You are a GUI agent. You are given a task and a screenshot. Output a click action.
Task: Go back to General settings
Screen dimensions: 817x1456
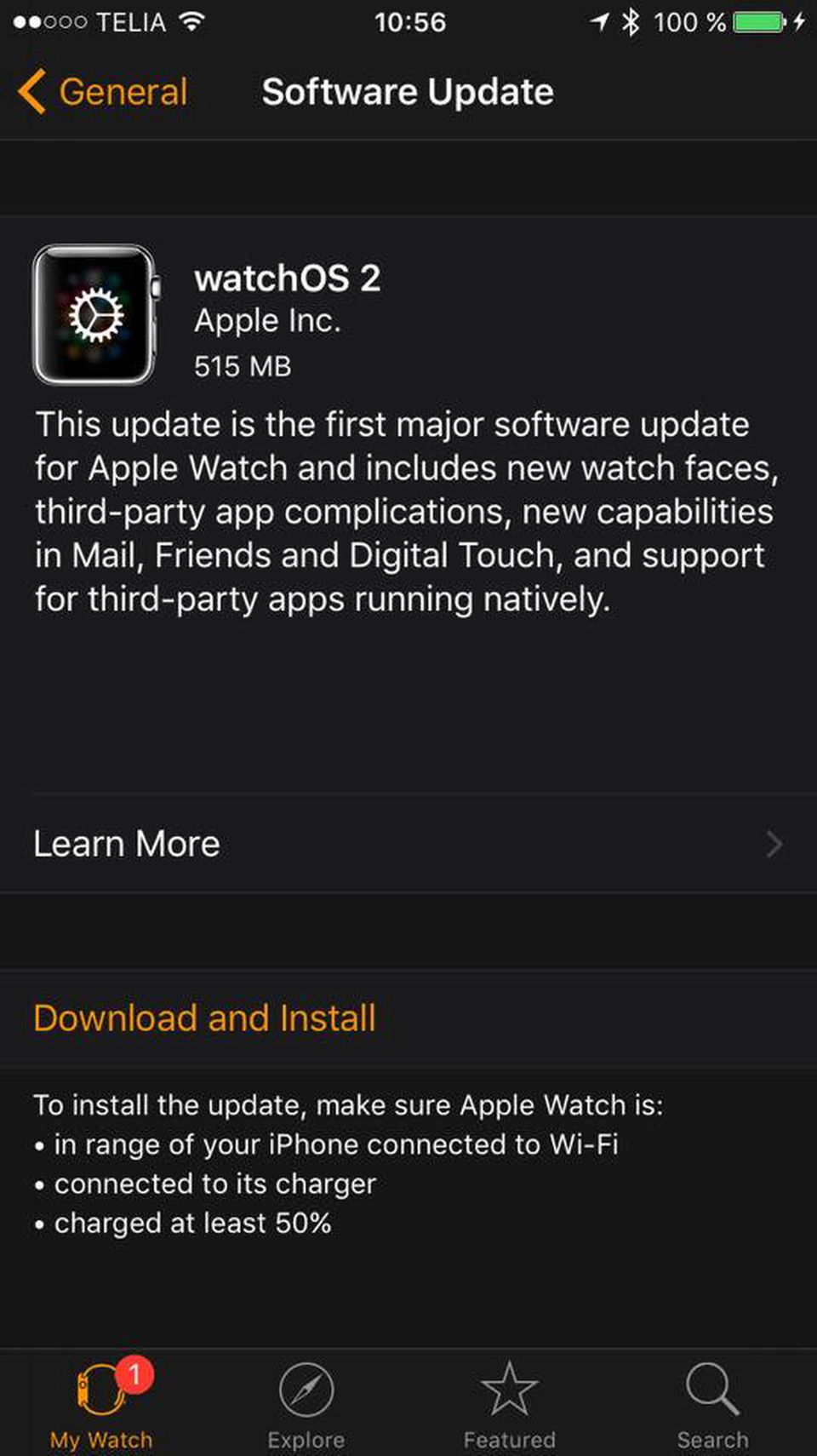point(104,92)
